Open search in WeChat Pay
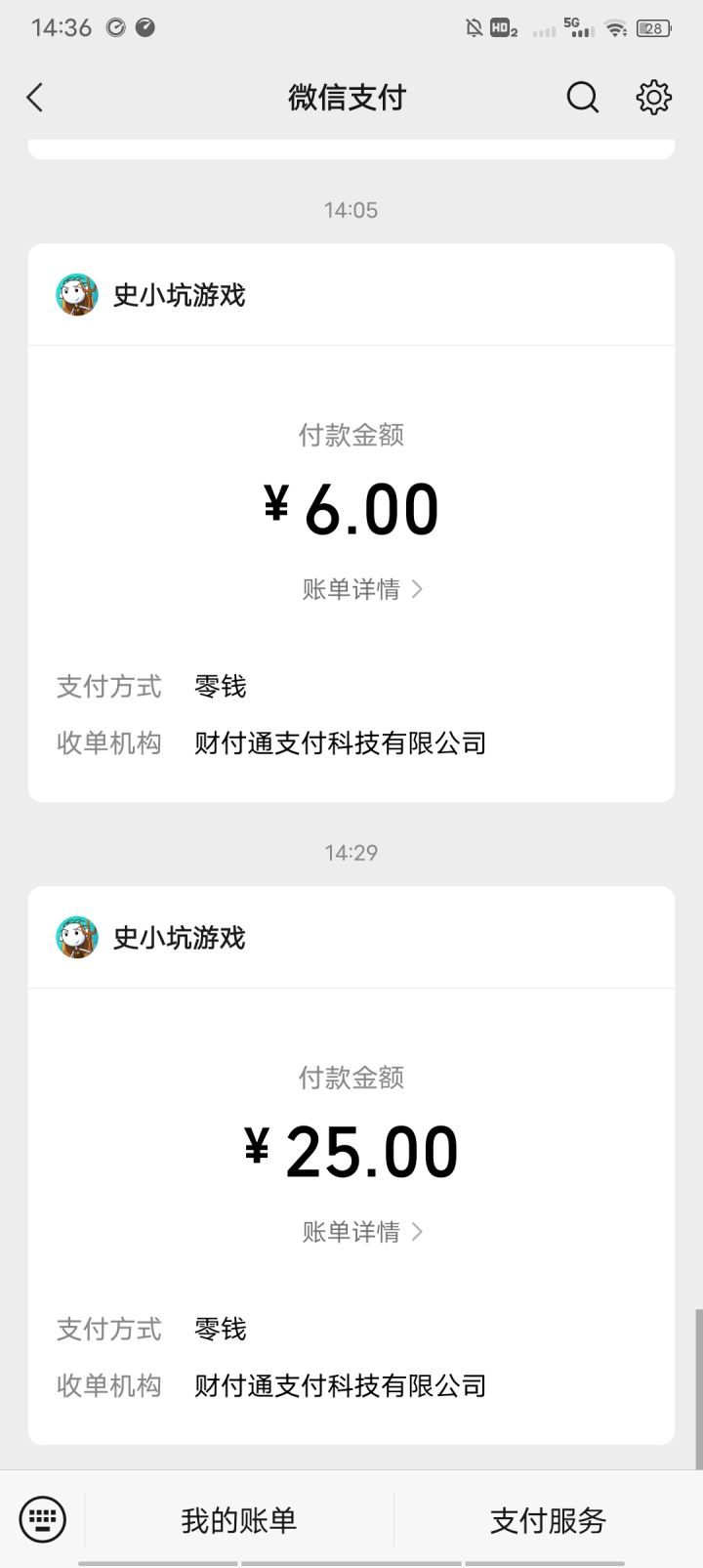 click(x=582, y=97)
